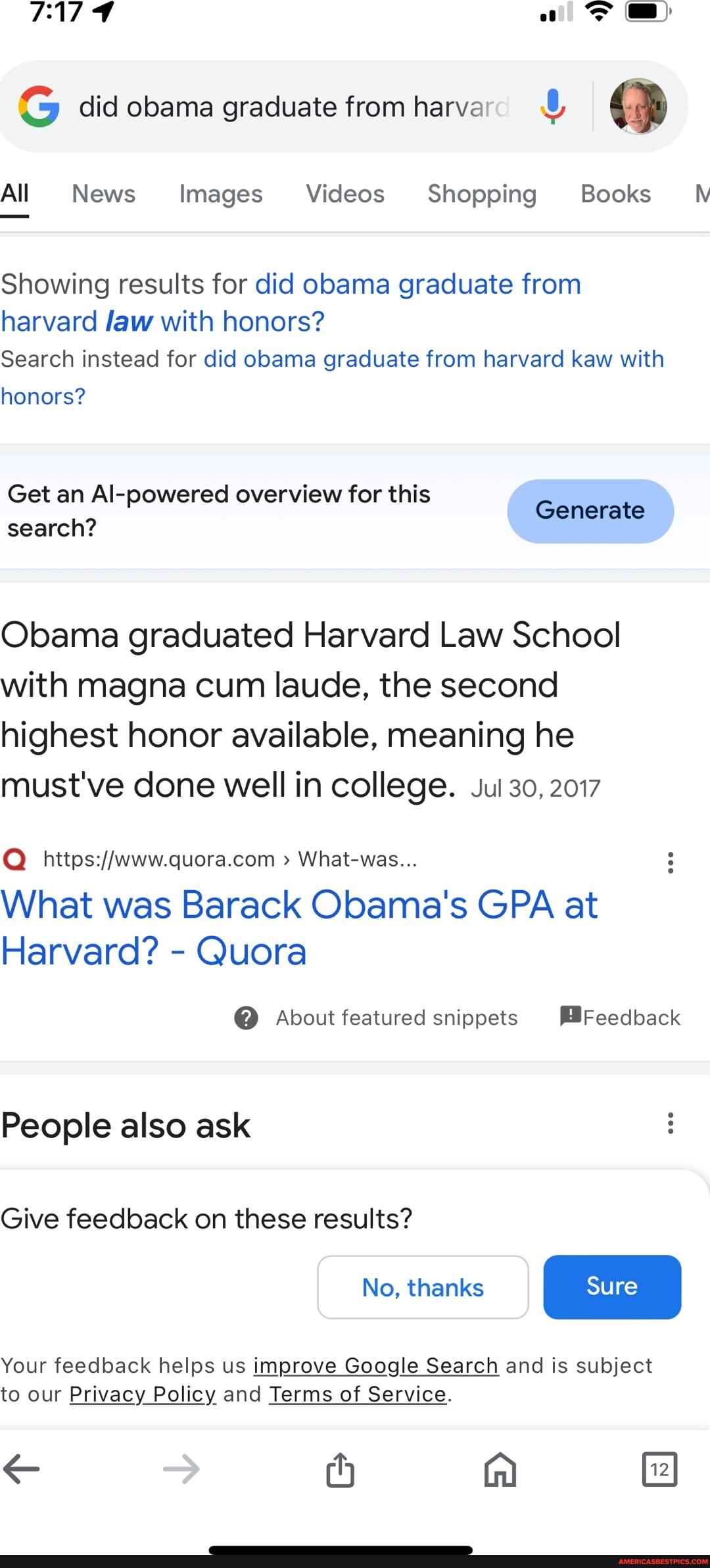Open the People also ask options menu
This screenshot has height=1568, width=710.
[671, 1124]
